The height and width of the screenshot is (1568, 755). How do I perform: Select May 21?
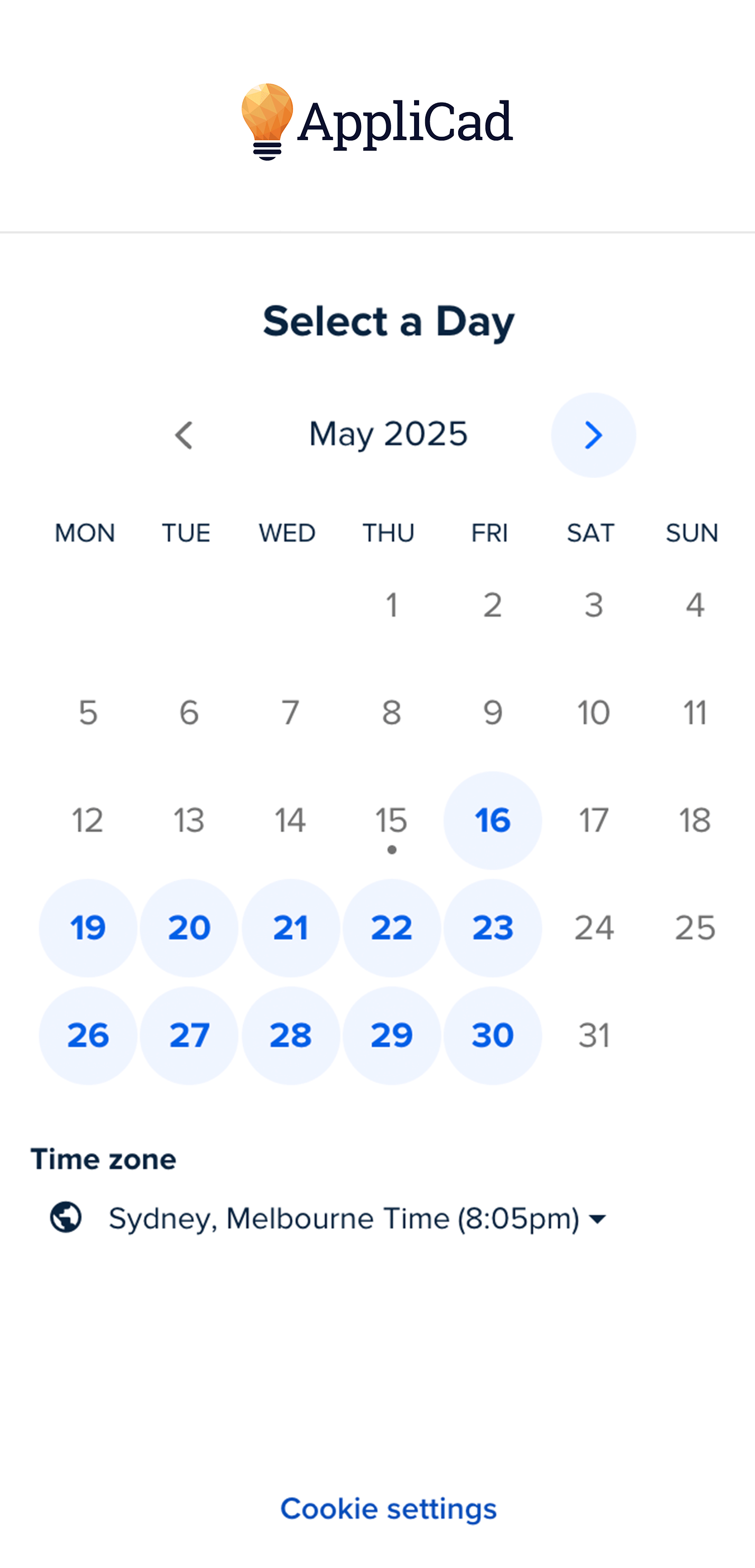click(290, 928)
